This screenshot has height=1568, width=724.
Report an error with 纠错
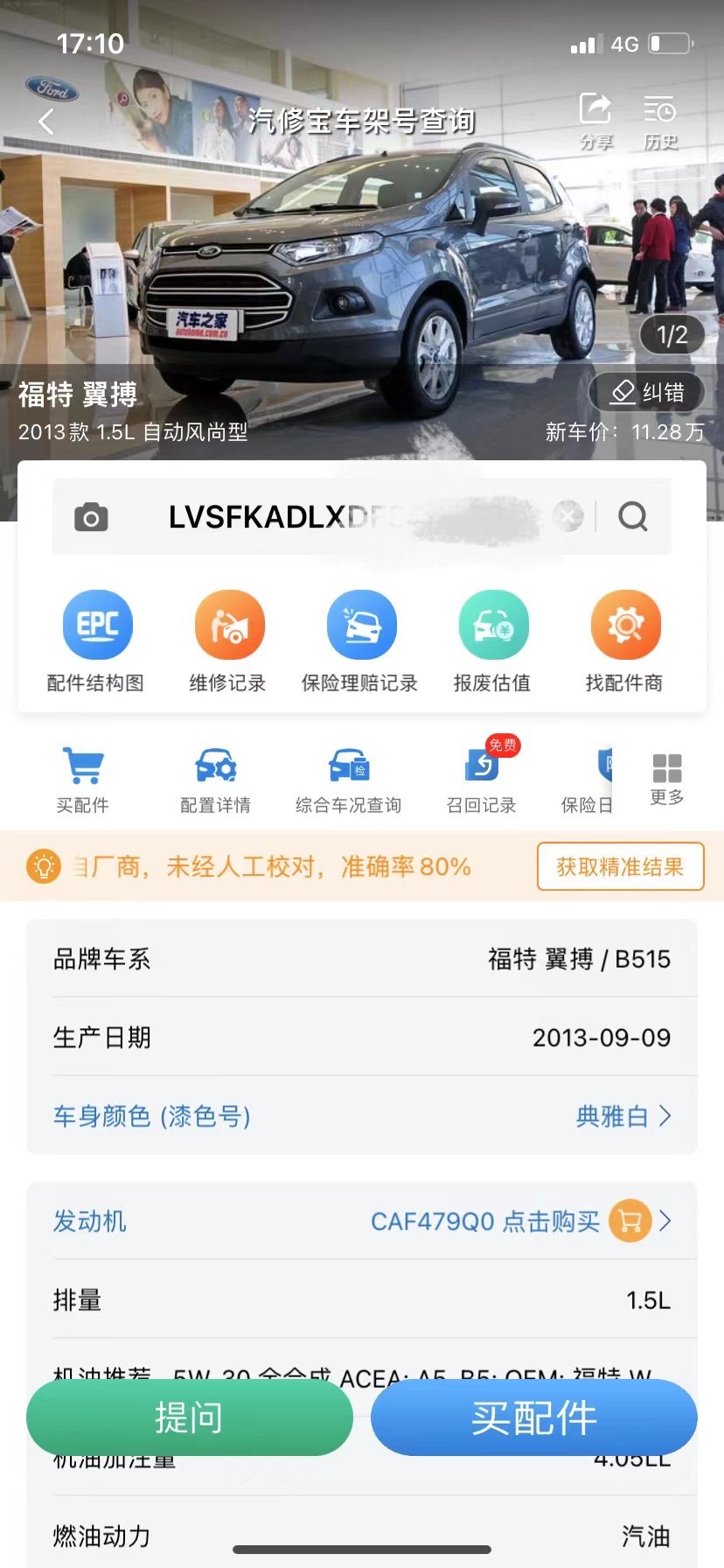coord(648,392)
